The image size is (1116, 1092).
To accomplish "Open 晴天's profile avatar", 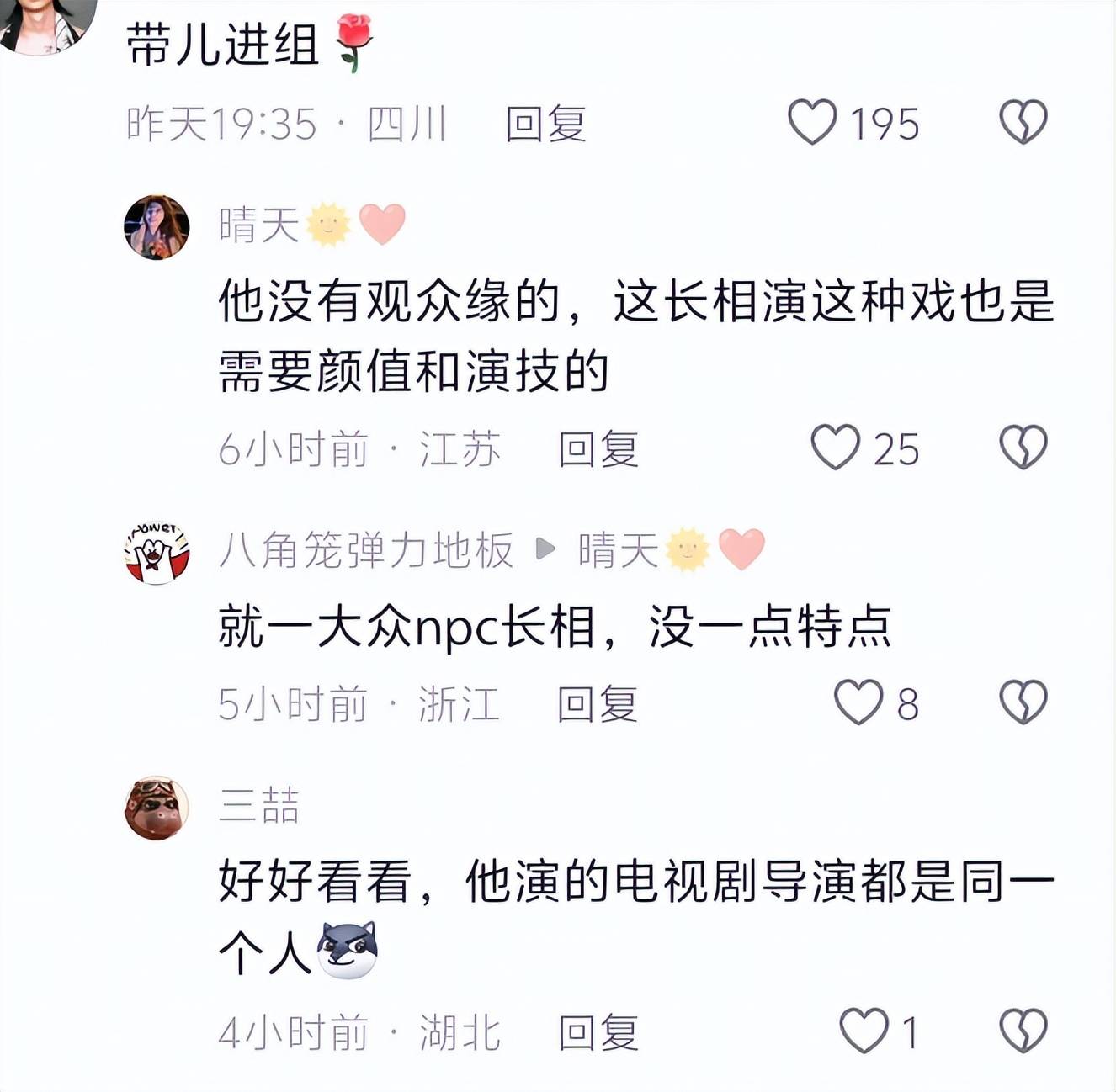I will coord(157,227).
